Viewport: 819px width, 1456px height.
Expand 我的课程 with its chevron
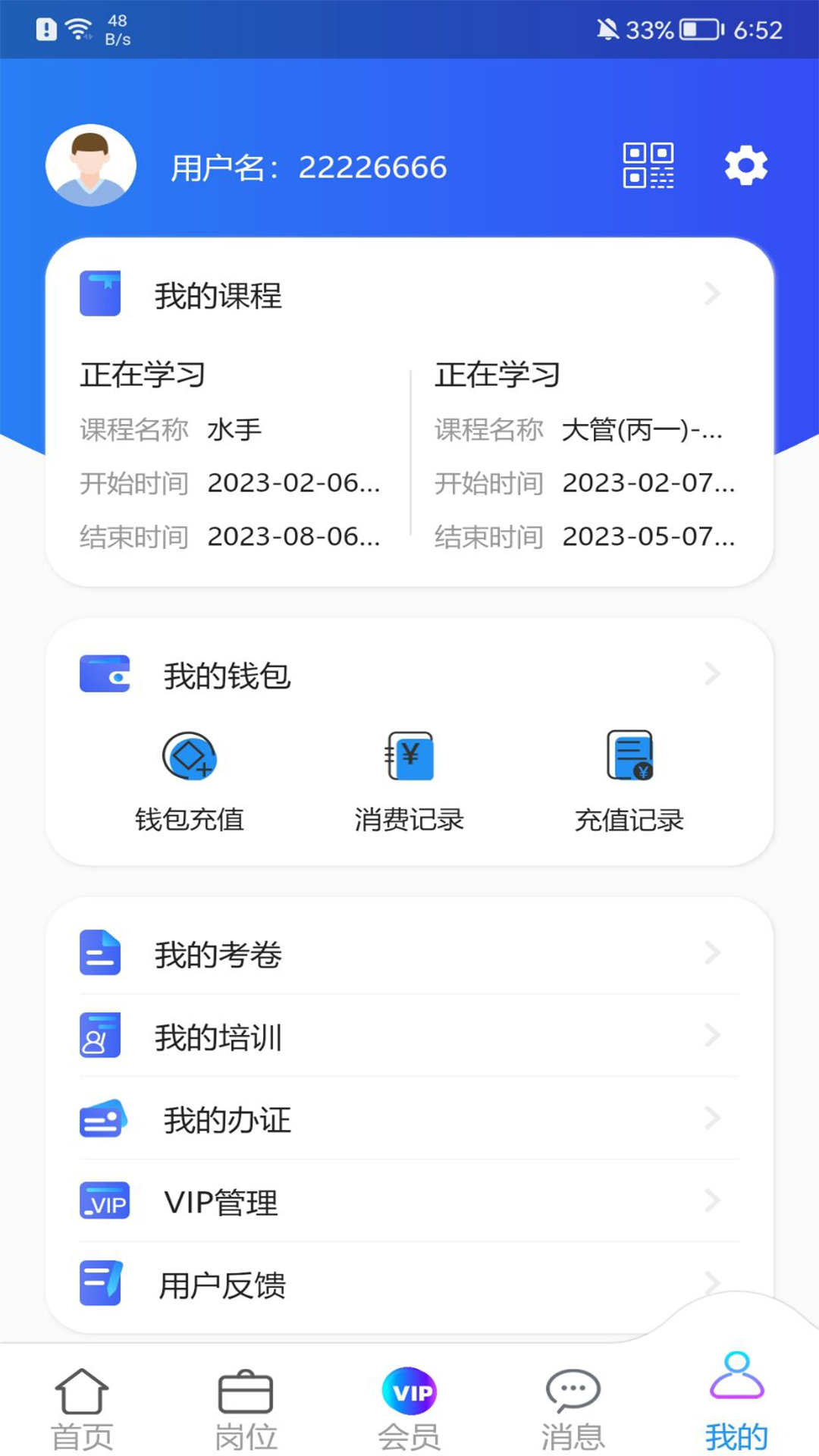tap(711, 296)
